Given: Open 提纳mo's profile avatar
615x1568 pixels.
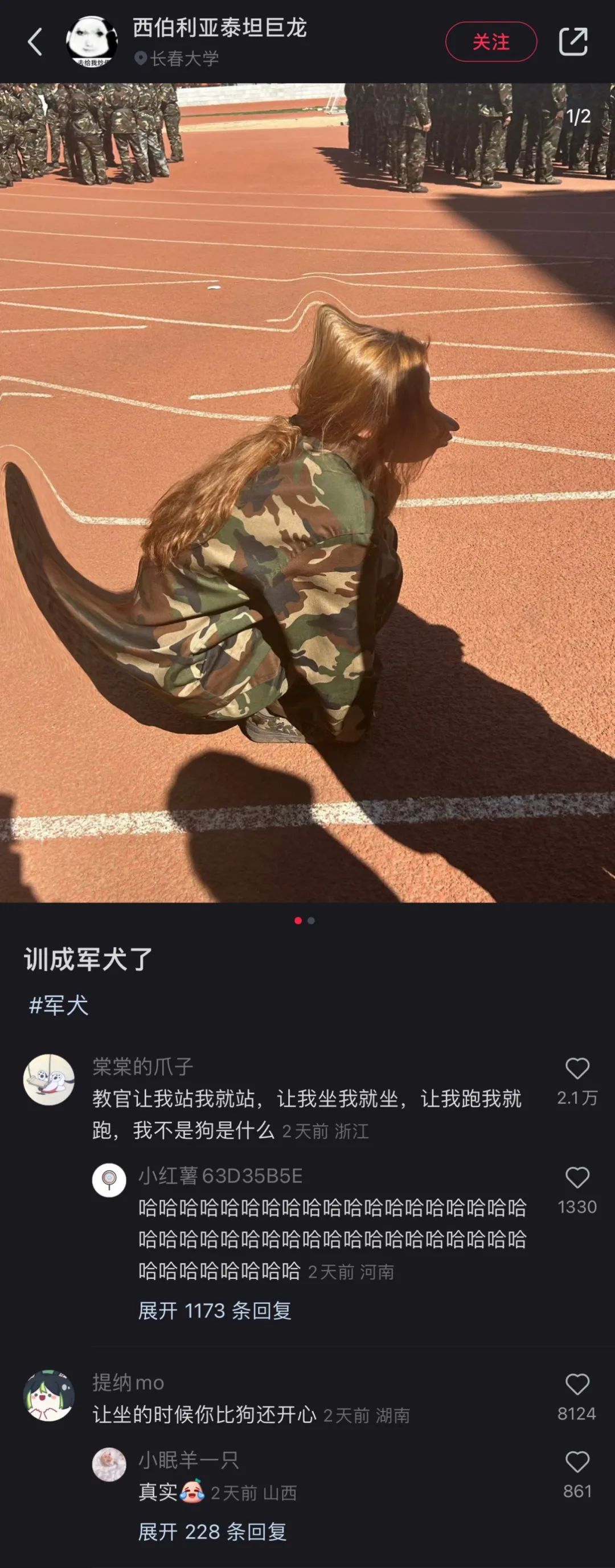Looking at the screenshot, I should pyautogui.click(x=49, y=1395).
